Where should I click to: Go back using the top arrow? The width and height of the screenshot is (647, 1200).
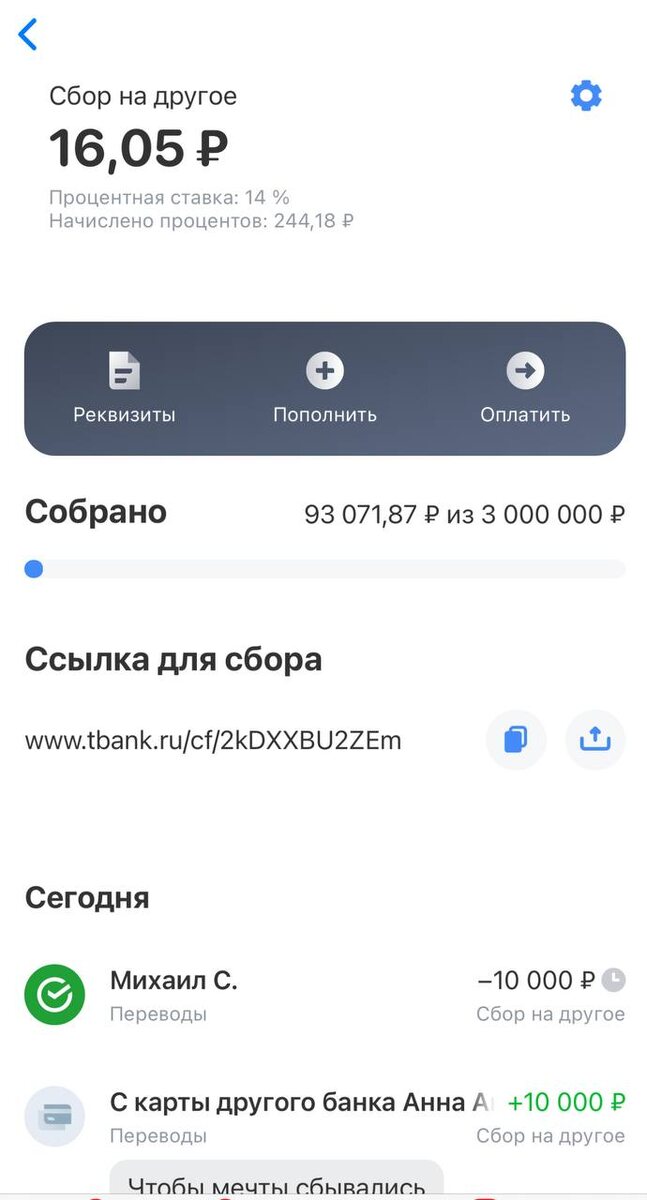point(28,34)
